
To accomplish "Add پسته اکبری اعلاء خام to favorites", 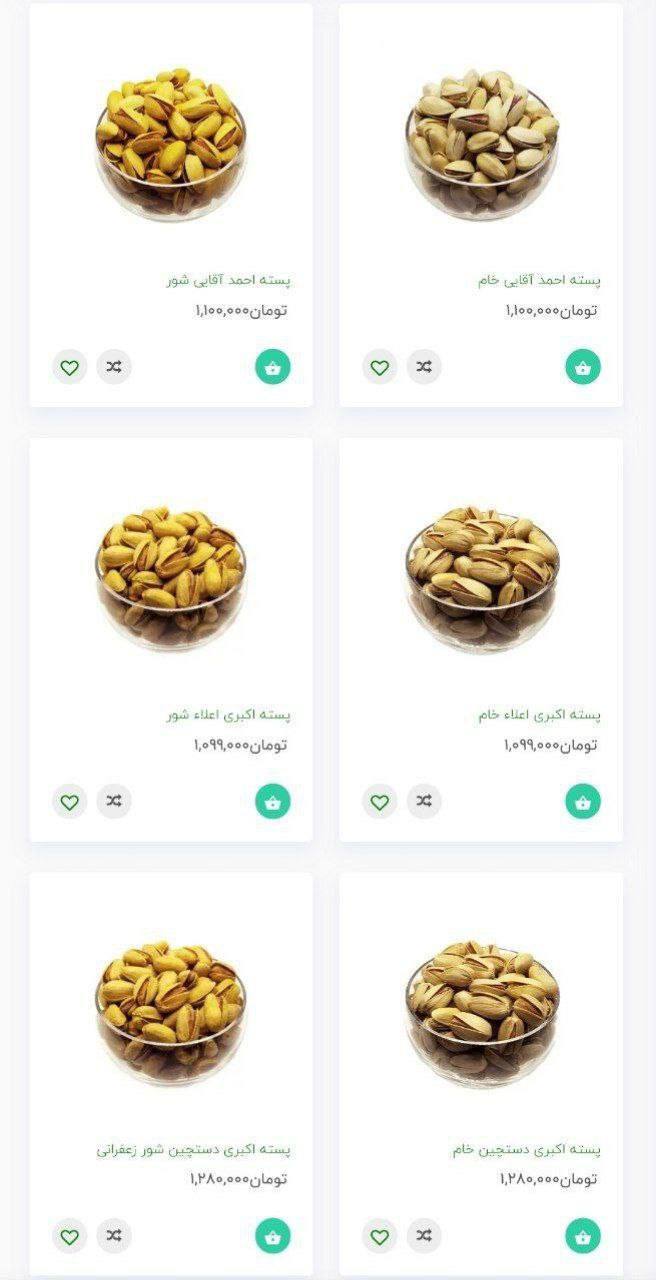I will 379,801.
